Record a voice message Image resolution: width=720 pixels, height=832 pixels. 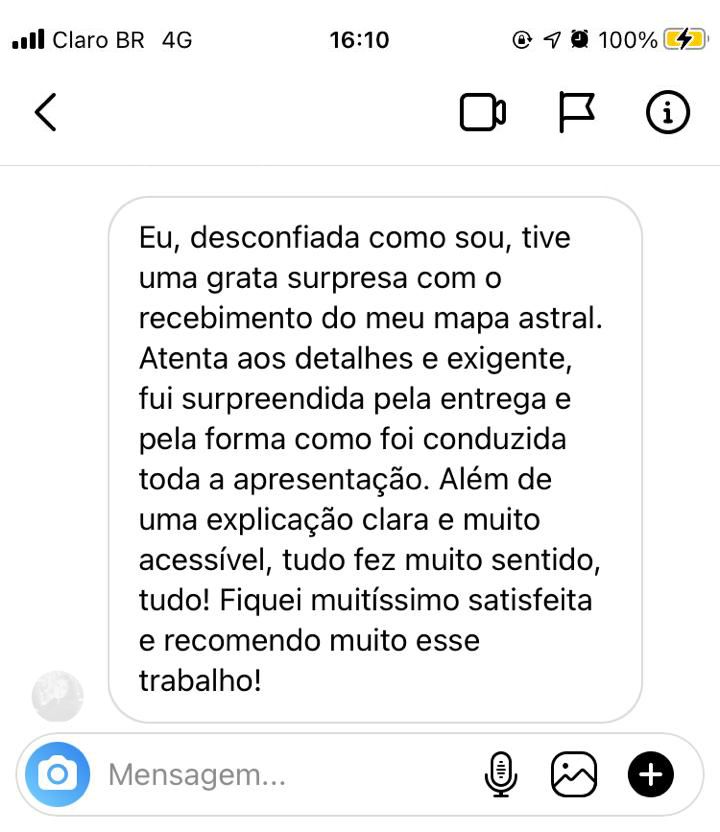tap(500, 774)
